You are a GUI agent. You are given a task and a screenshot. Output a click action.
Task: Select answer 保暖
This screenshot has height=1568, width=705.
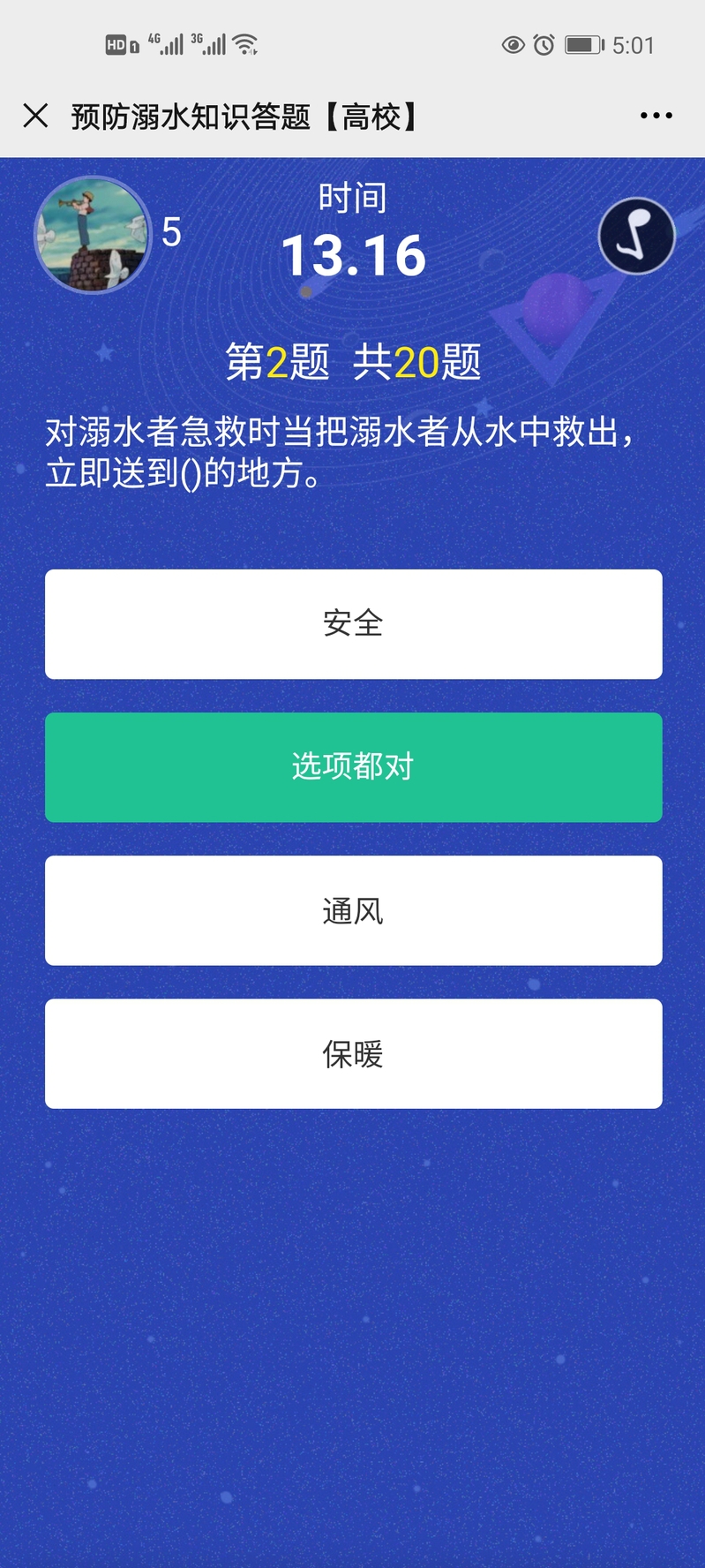click(x=353, y=1053)
